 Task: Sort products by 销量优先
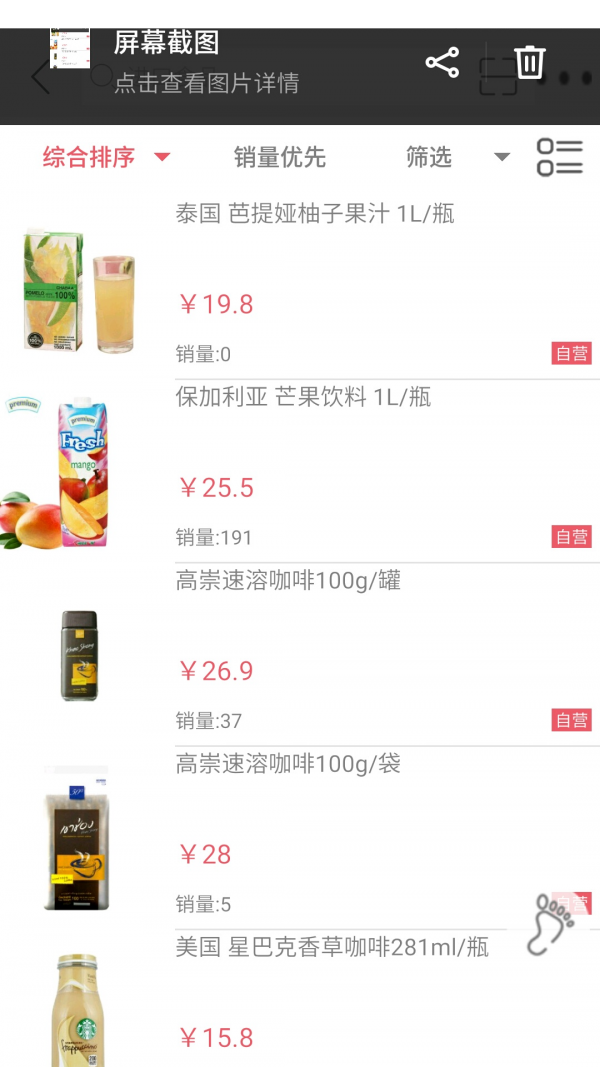coord(280,157)
